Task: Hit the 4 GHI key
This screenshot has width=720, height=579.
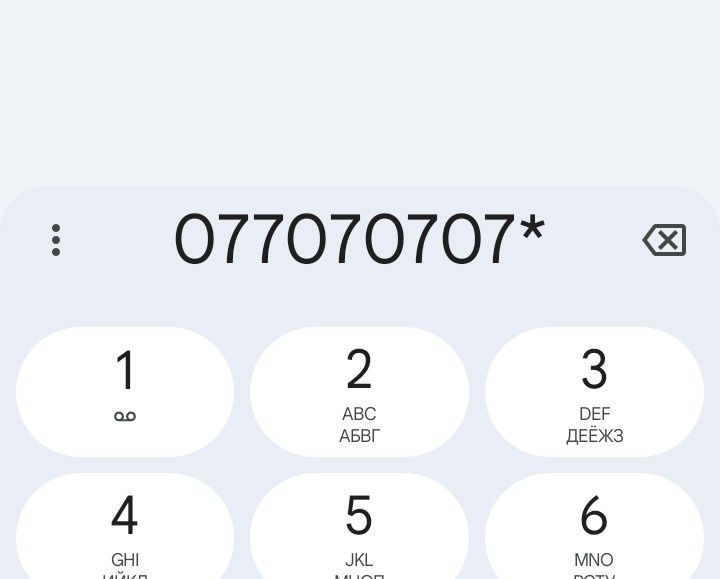Action: [125, 526]
